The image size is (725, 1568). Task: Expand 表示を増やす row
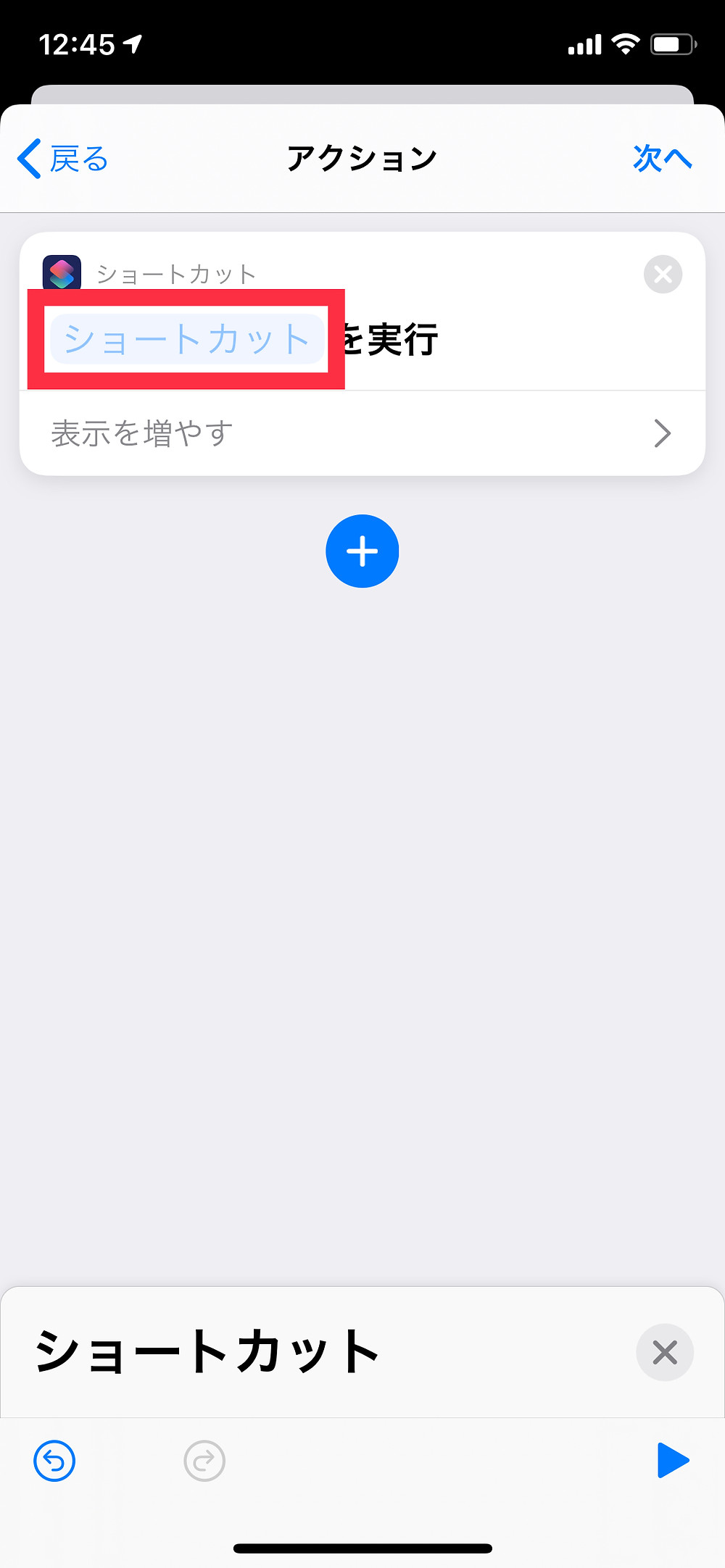362,433
